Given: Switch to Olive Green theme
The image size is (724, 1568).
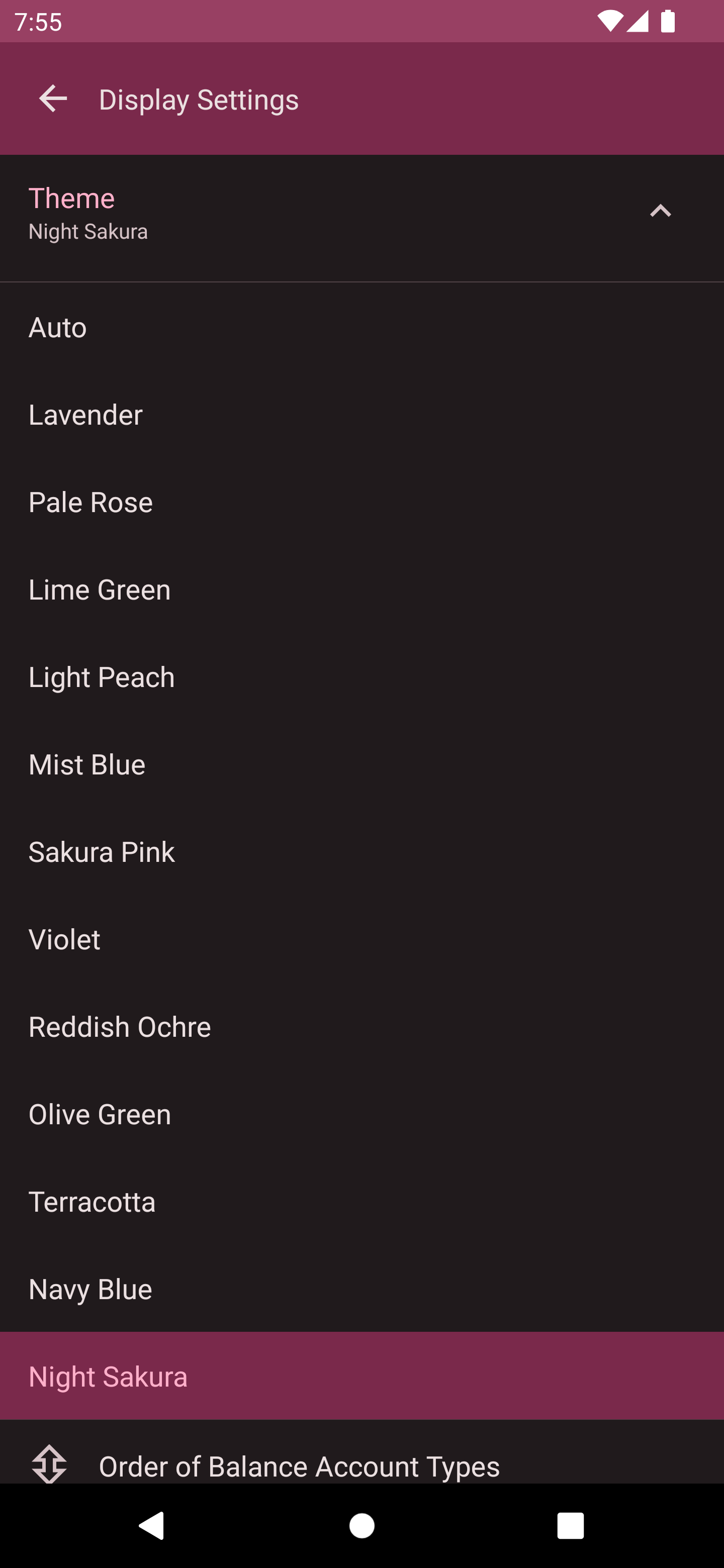Looking at the screenshot, I should [x=361, y=1114].
